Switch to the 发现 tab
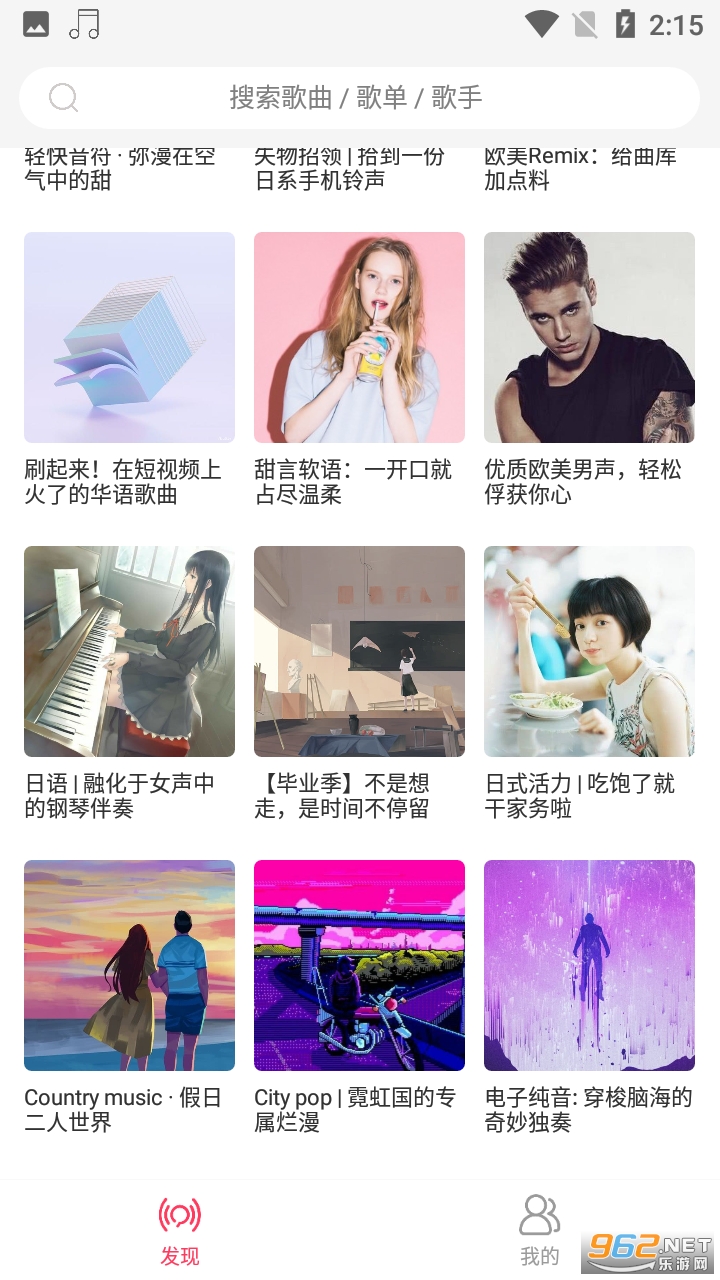The image size is (720, 1280). (180, 1230)
